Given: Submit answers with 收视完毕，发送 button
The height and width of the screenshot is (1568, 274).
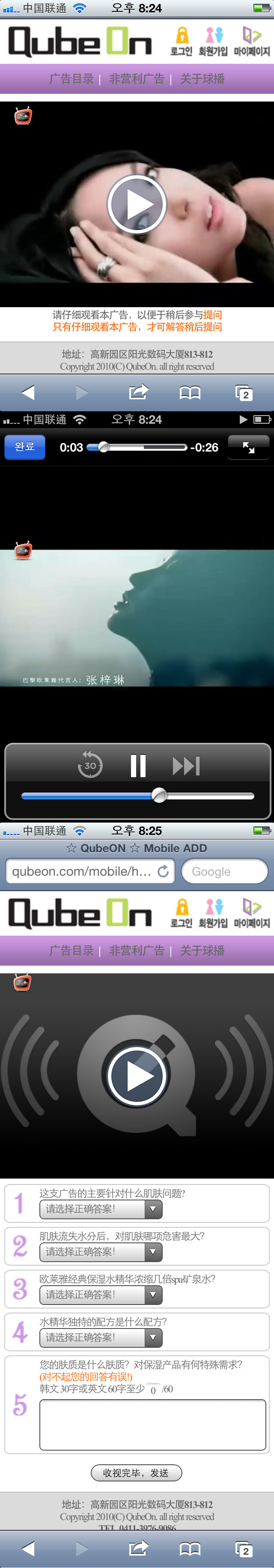Looking at the screenshot, I should click(x=137, y=1473).
